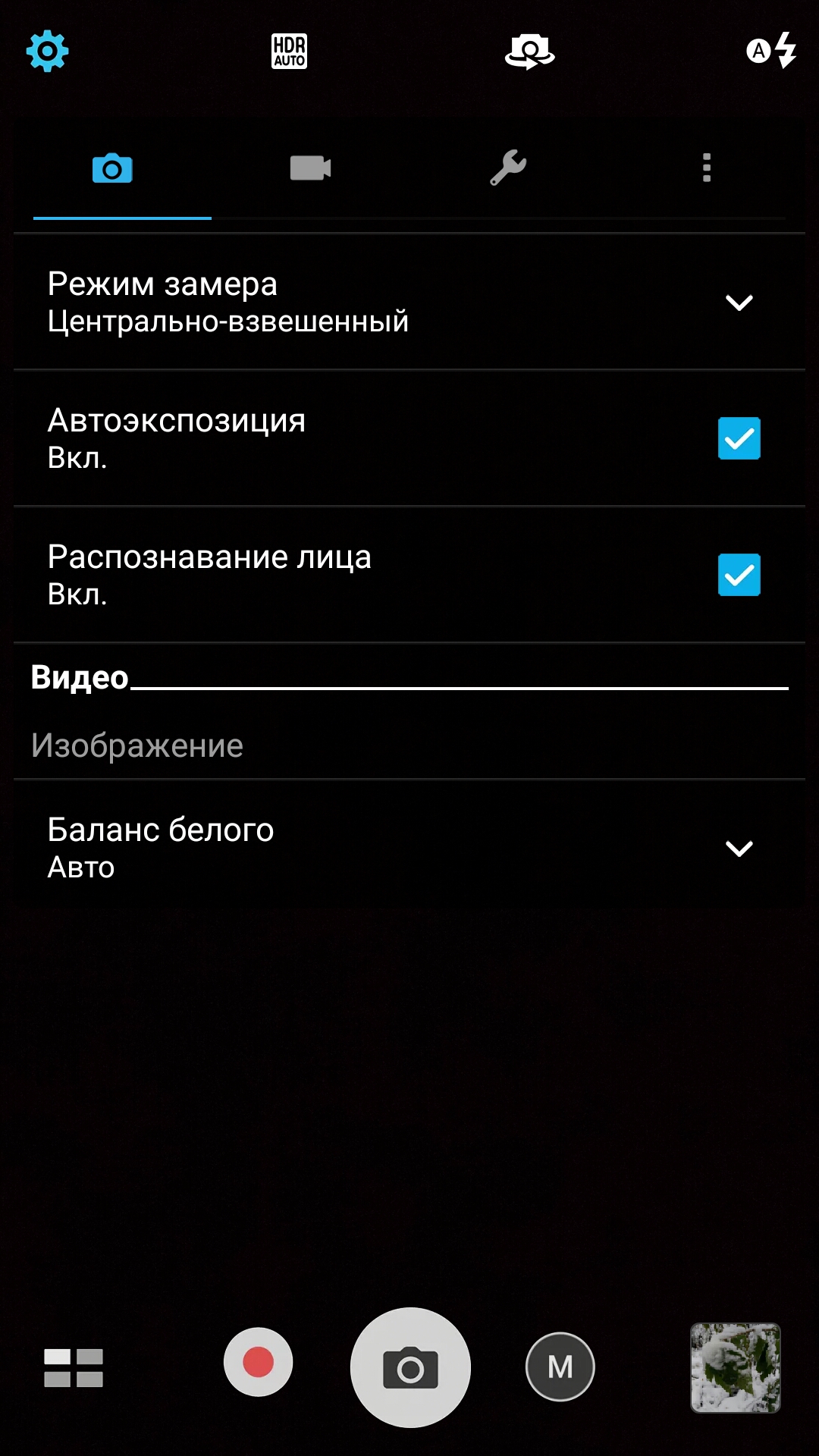This screenshot has height=1456, width=819.
Task: Toggle the HDR Auto mode
Action: click(289, 52)
